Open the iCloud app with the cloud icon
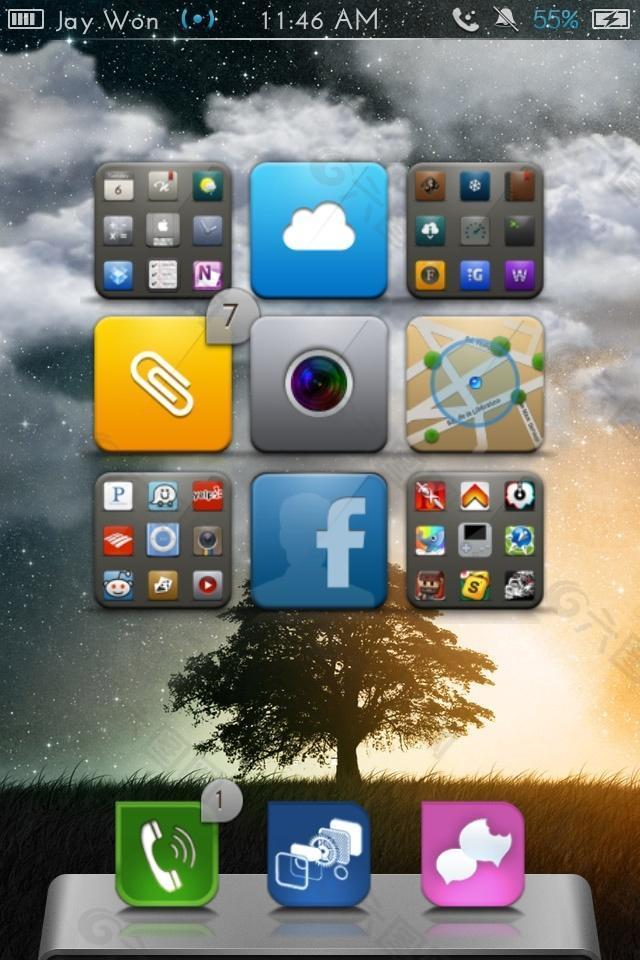 318,230
